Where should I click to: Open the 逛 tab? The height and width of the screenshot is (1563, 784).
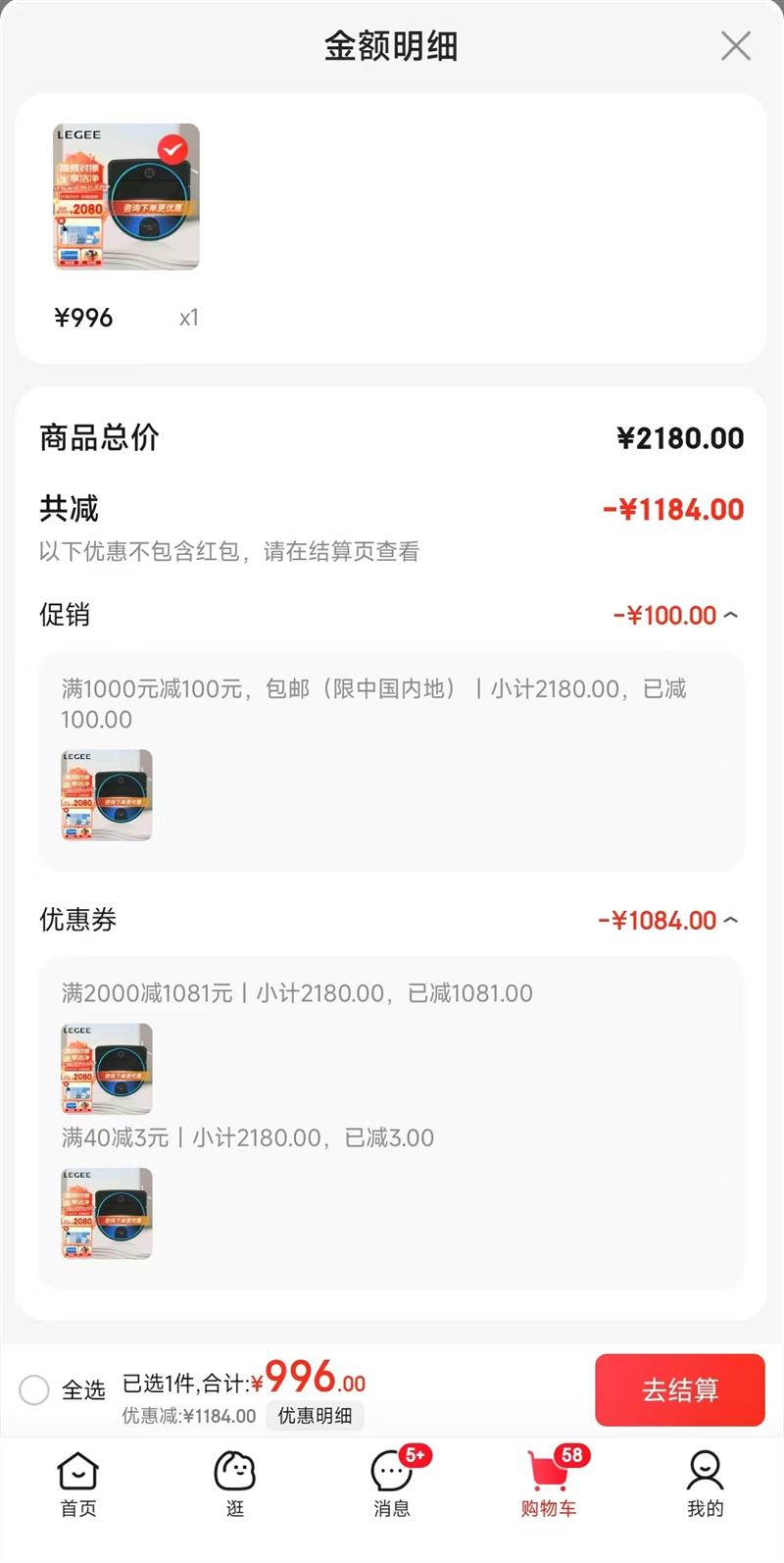point(235,1484)
